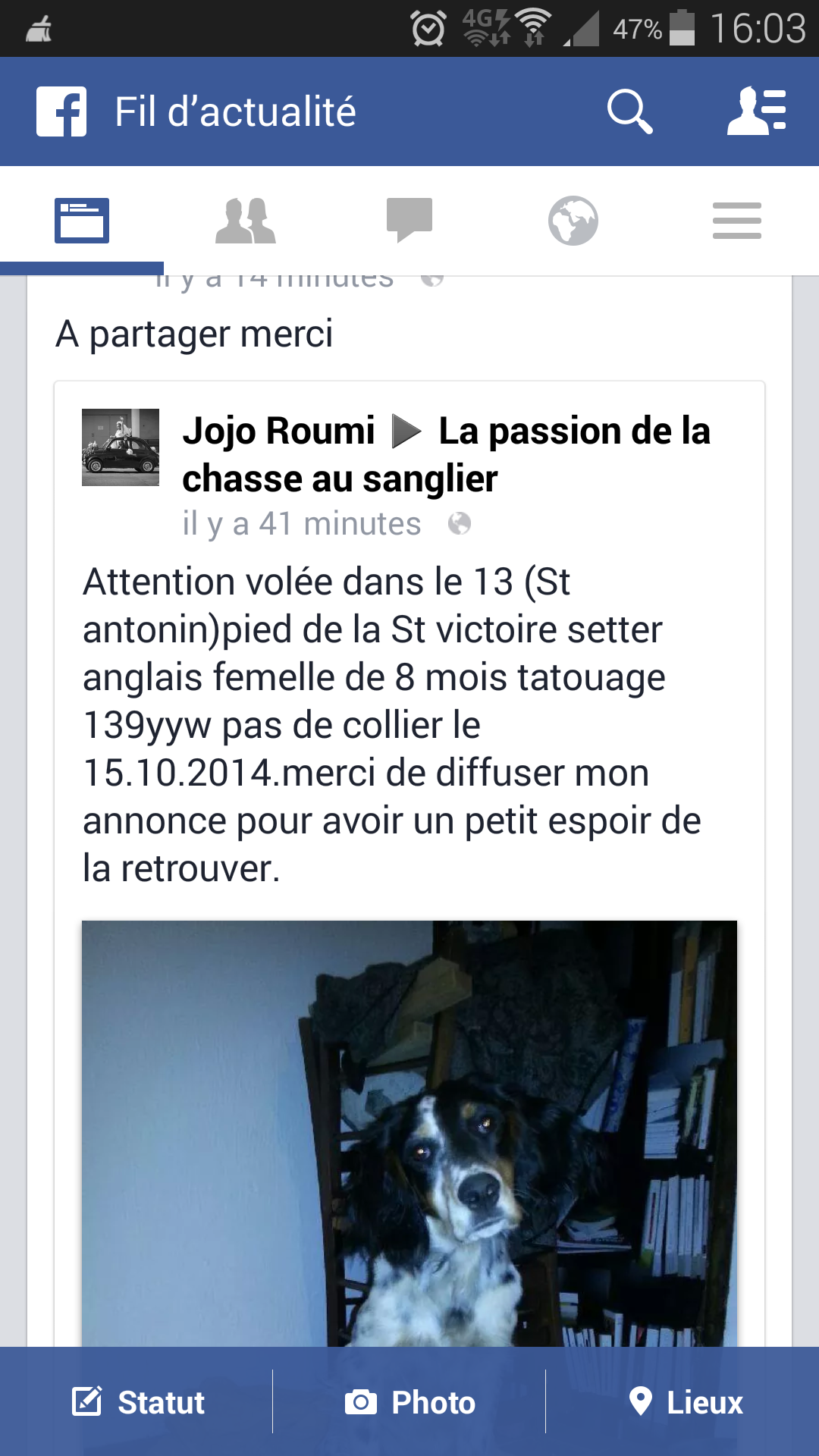Write a new Statut update
Viewport: 819px width, 1456px height.
click(138, 1402)
